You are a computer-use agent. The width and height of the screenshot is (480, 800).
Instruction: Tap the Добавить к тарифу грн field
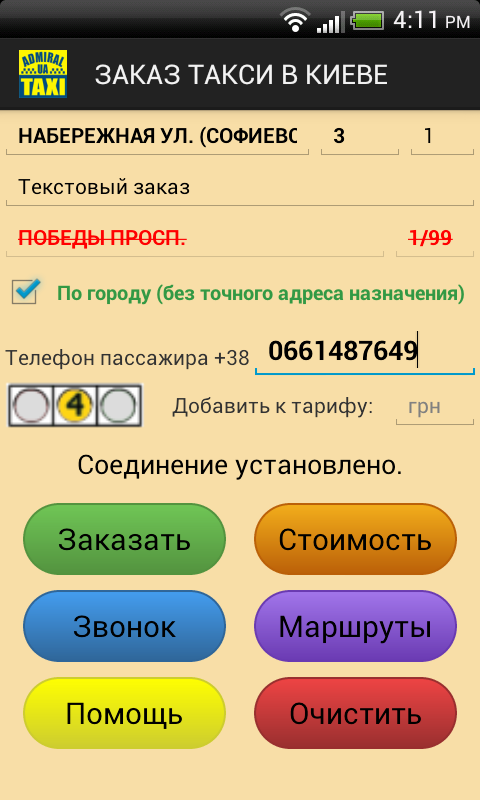(x=435, y=407)
